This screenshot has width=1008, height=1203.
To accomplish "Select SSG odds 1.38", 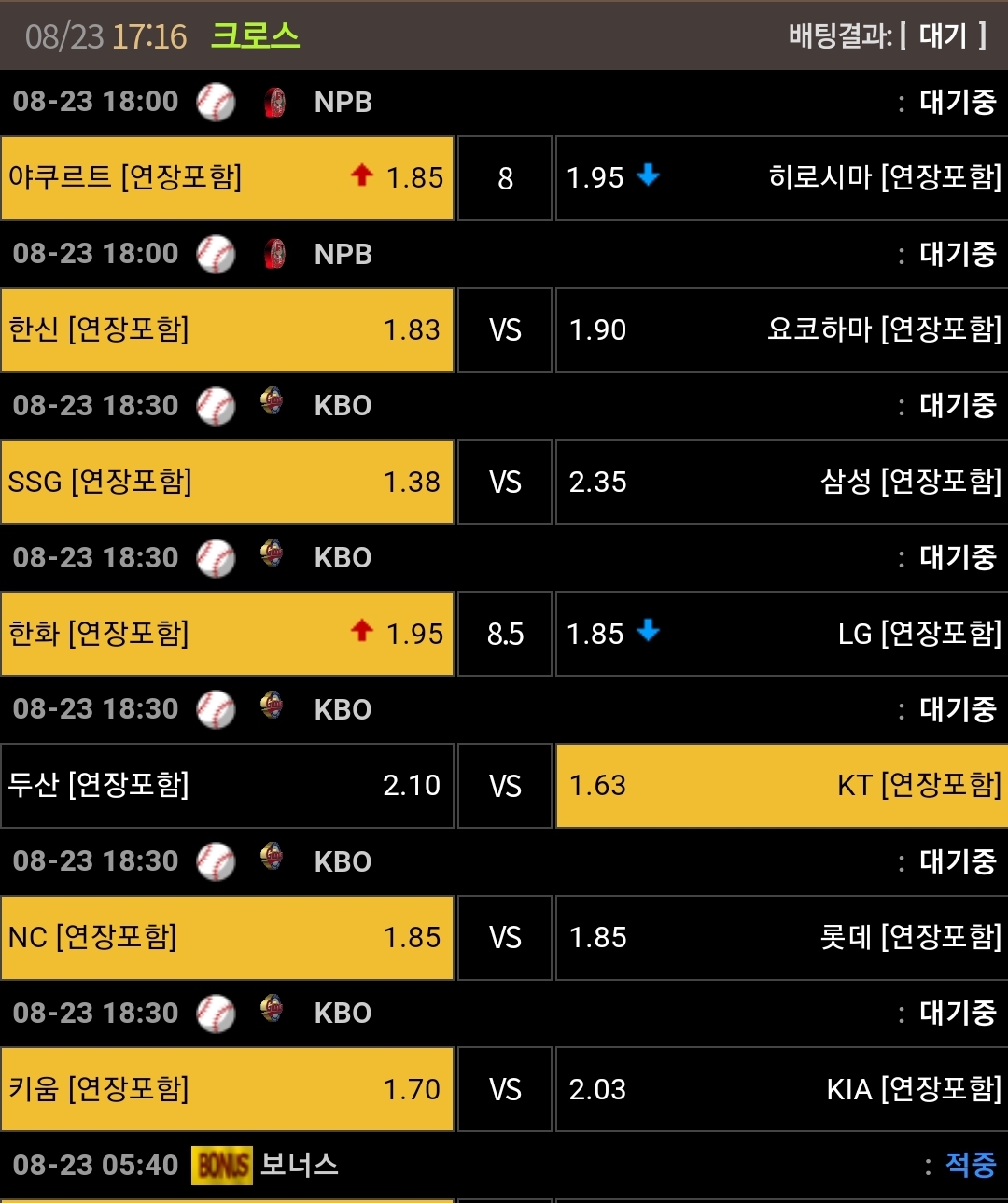I will 227,482.
